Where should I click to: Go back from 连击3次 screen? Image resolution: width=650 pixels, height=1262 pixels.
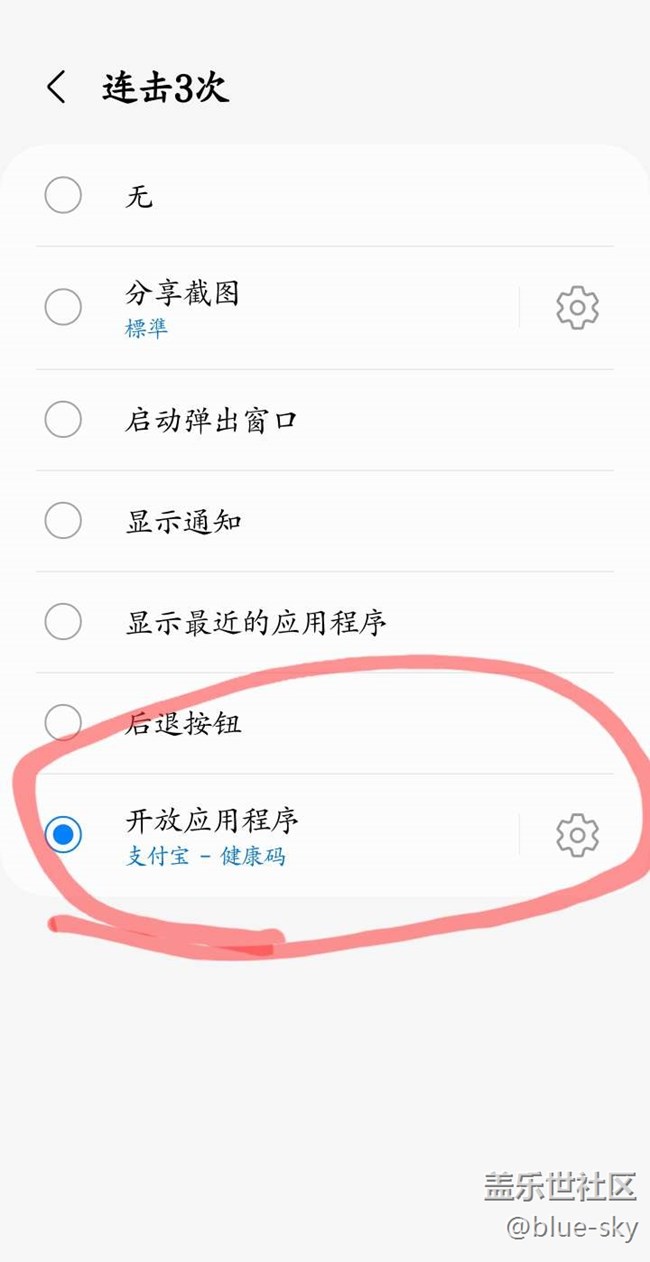pos(57,88)
